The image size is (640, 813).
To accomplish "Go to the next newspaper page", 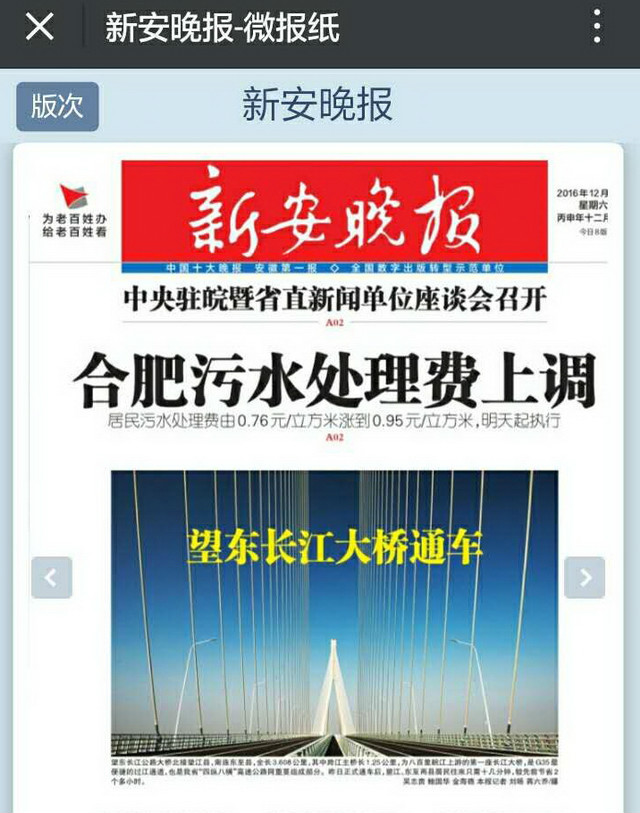I will 584,577.
